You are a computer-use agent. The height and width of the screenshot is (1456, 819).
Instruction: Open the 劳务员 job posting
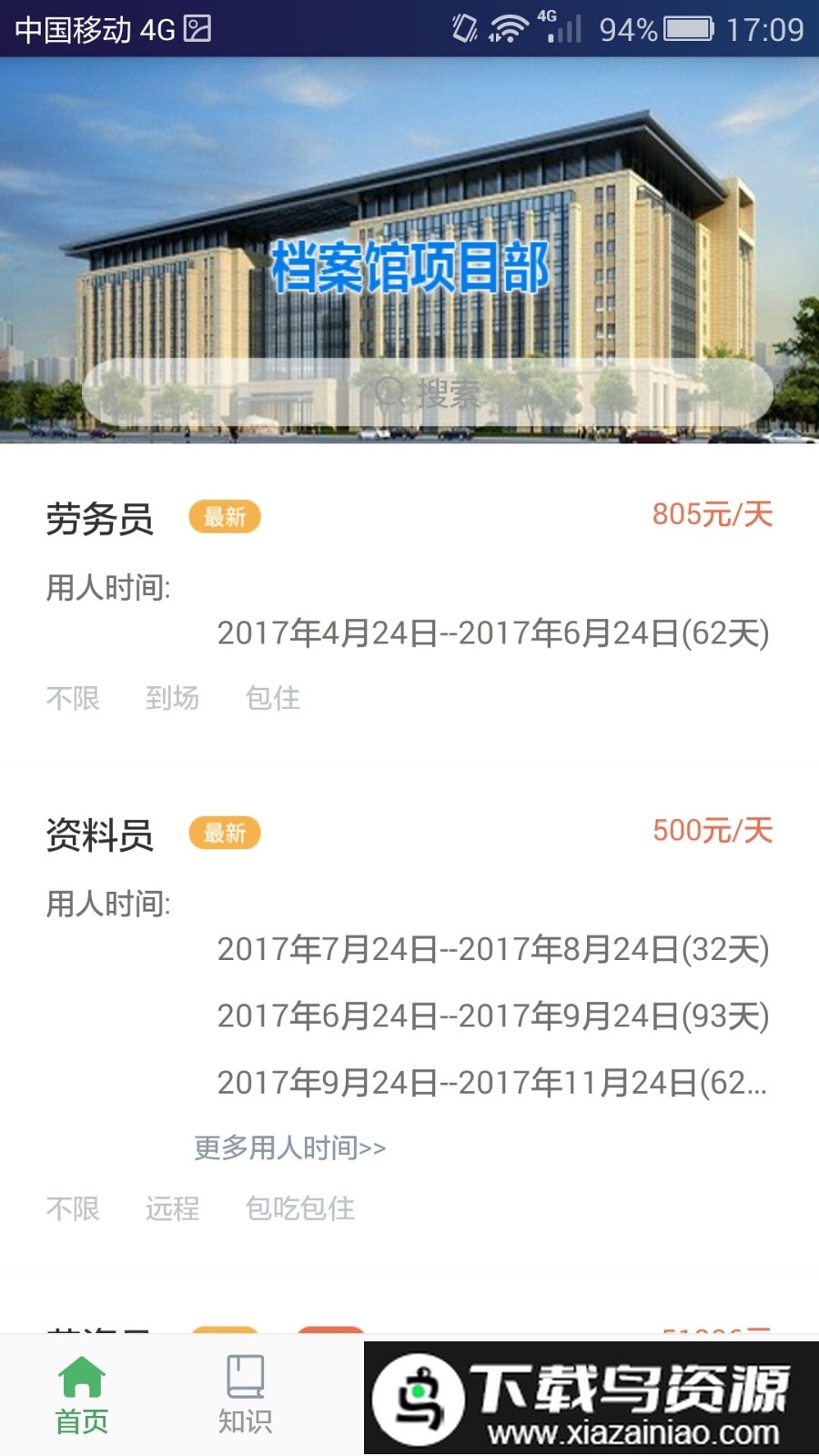[98, 520]
